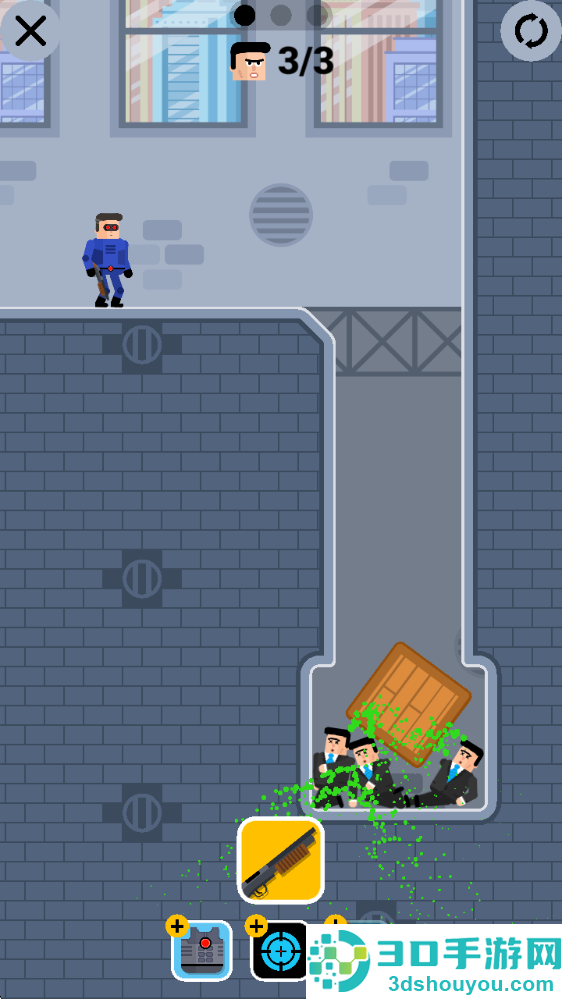Close the level with the X button
The image size is (562, 999).
tap(30, 31)
